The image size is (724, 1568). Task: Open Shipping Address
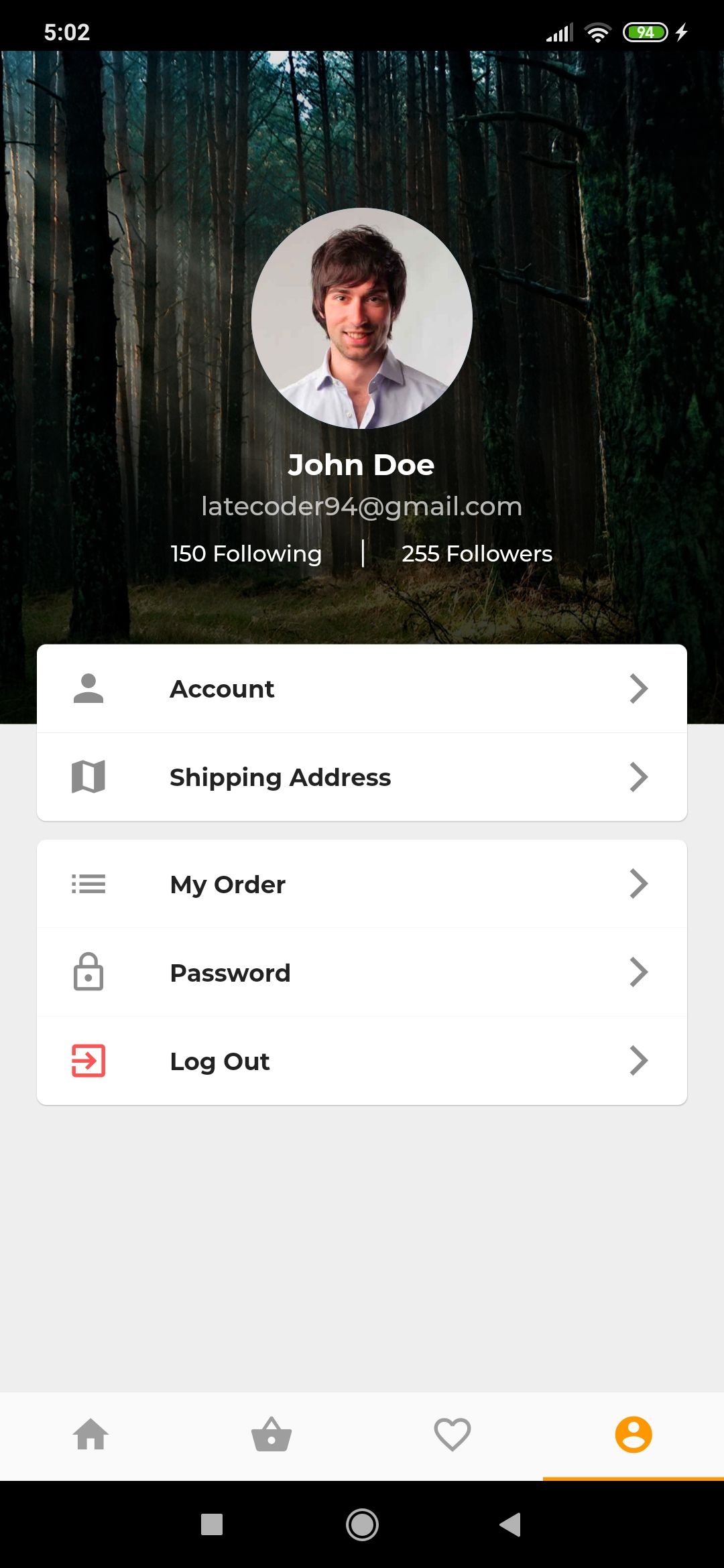point(362,777)
